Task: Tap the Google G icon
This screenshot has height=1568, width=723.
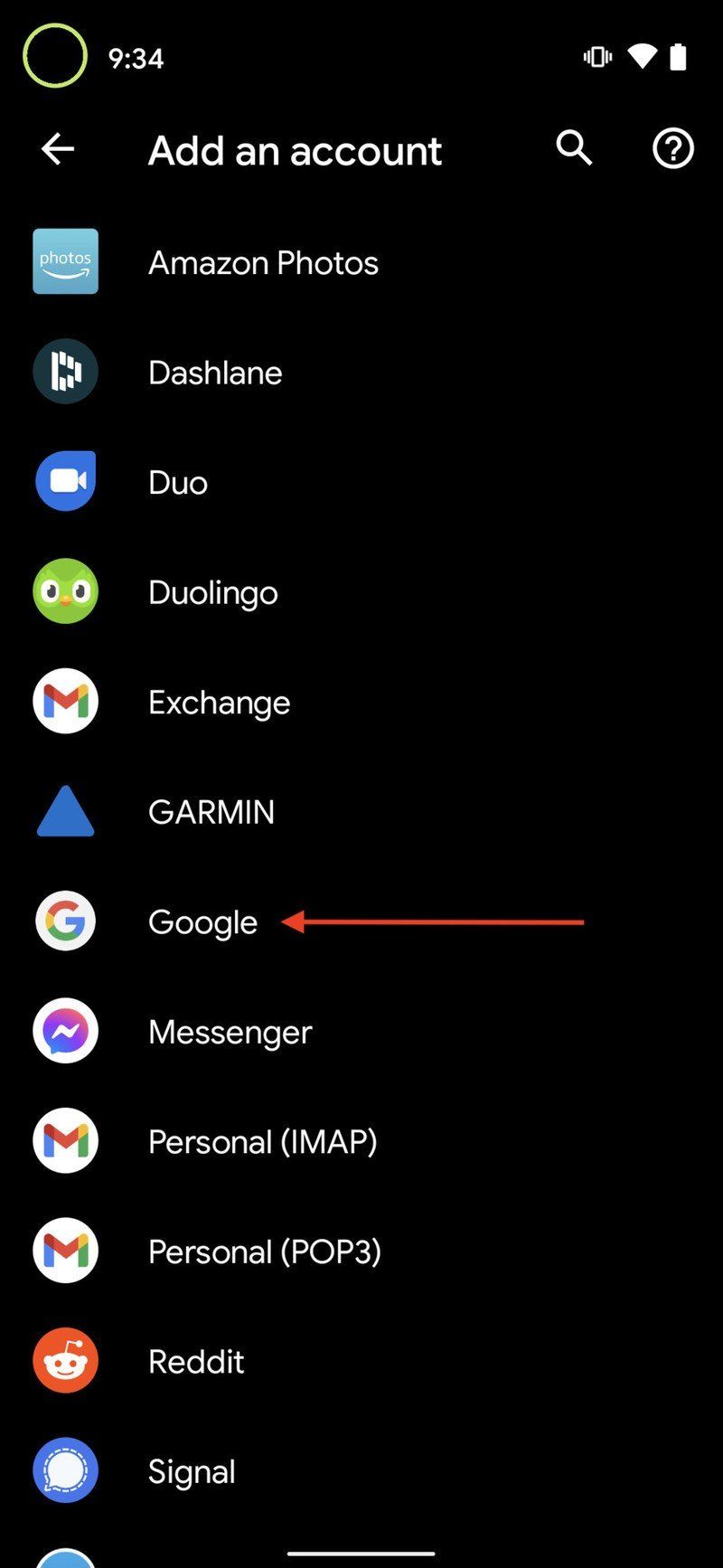Action: point(64,921)
